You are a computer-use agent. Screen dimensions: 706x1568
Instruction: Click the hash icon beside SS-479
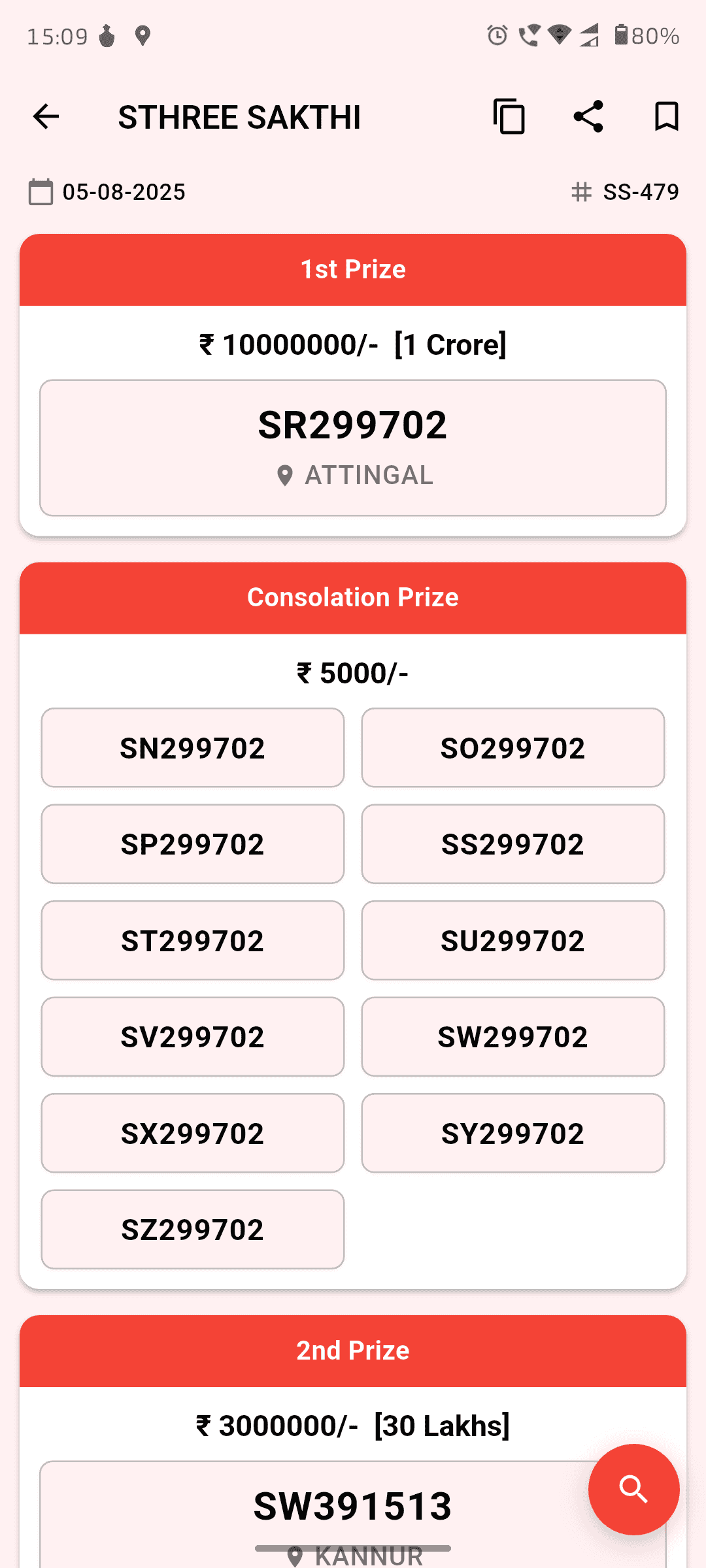coord(582,191)
